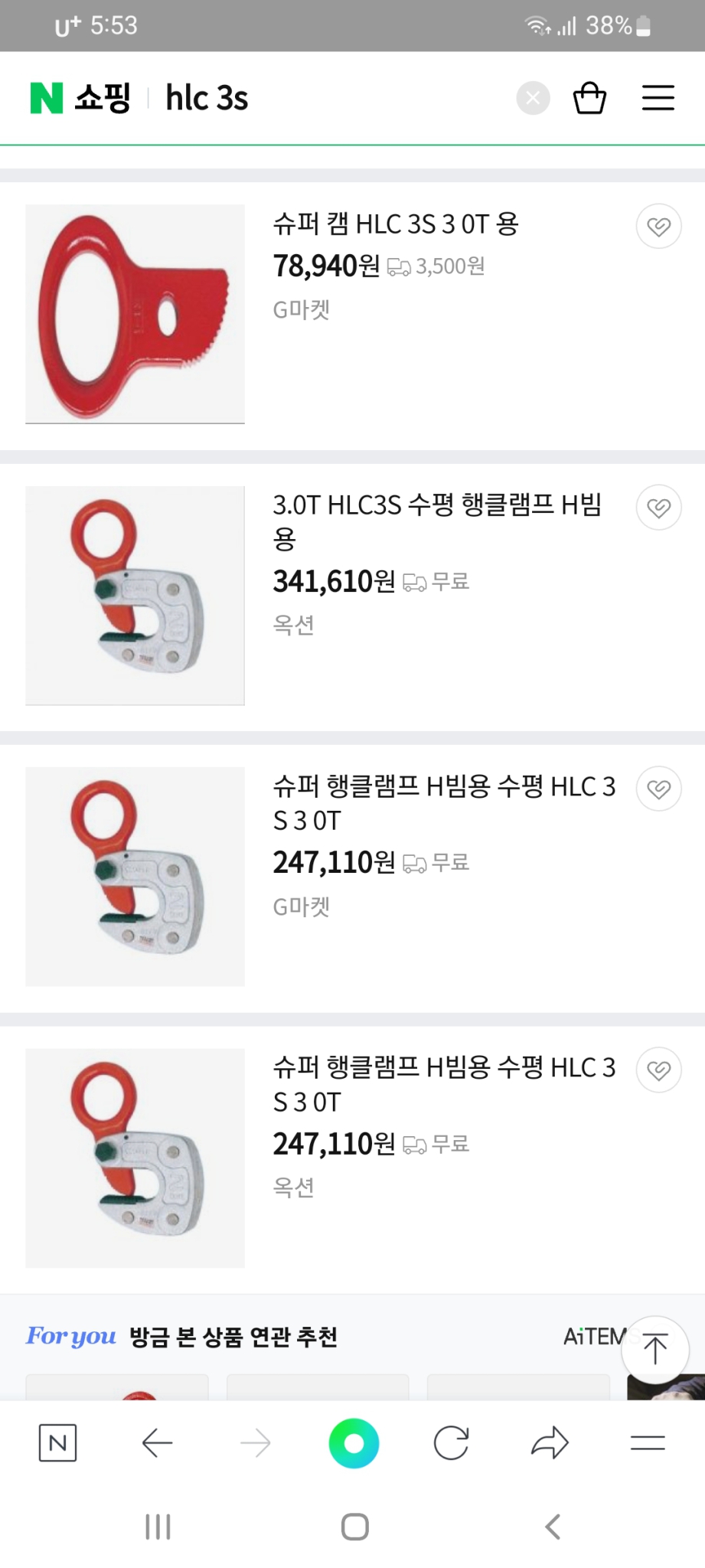Open the 슈퍼 캠 HLC 3S 3 0T 용 product
Viewport: 705px width, 1568px height.
click(x=397, y=224)
